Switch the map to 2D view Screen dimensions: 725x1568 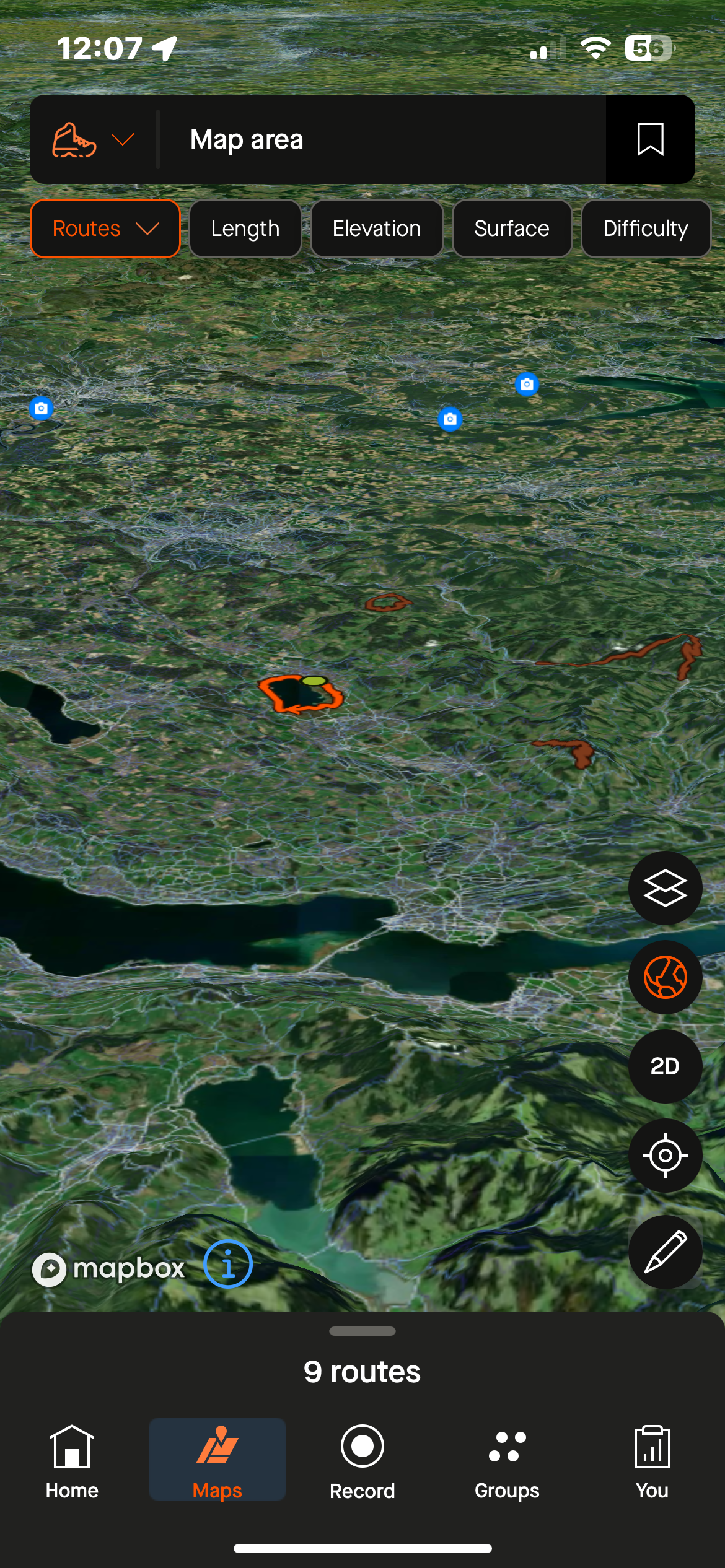(665, 1066)
